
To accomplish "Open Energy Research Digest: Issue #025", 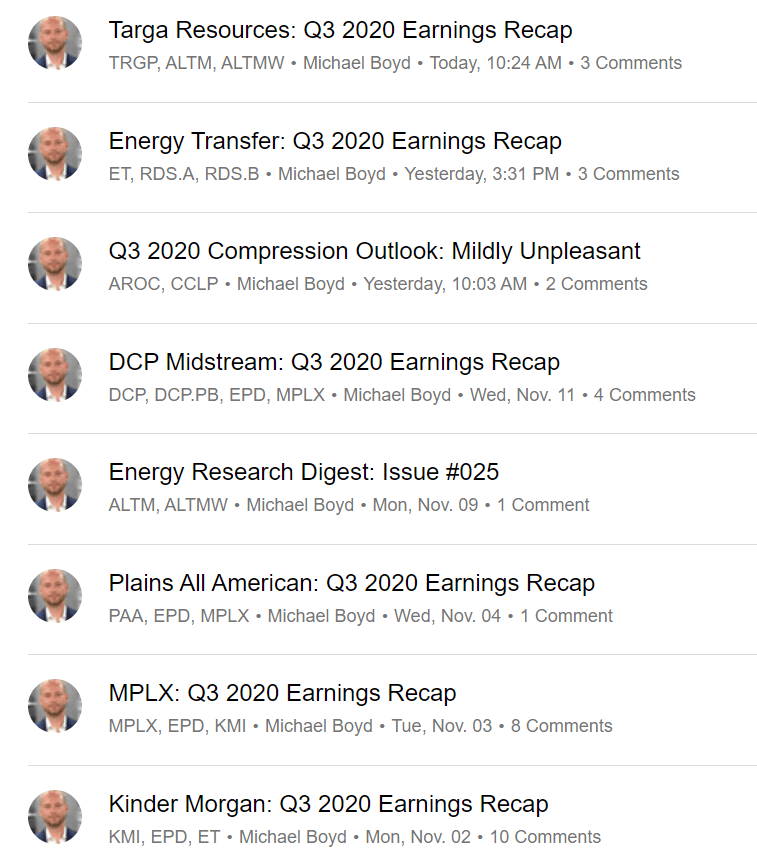I will (303, 473).
